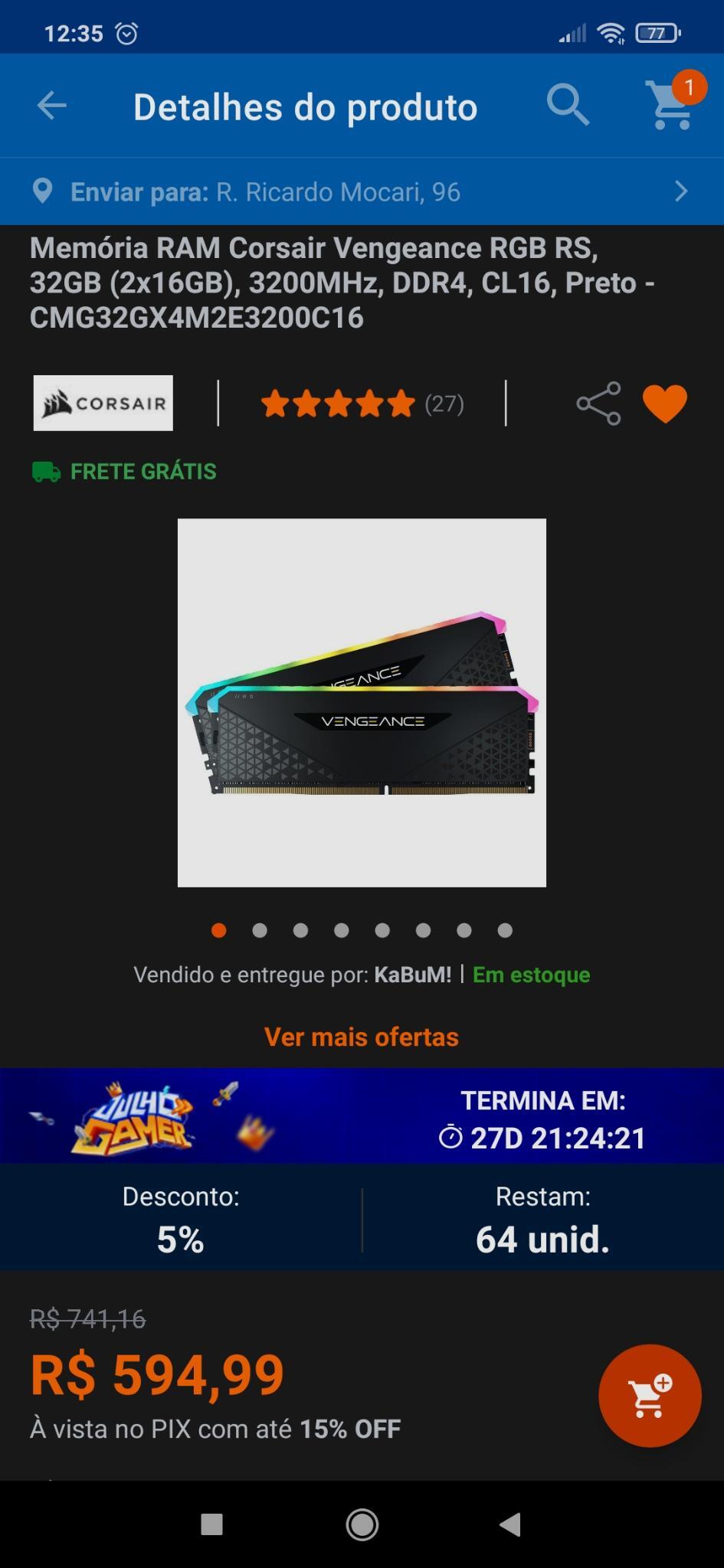Select the second image indicator dot
Image resolution: width=724 pixels, height=1568 pixels.
260,930
